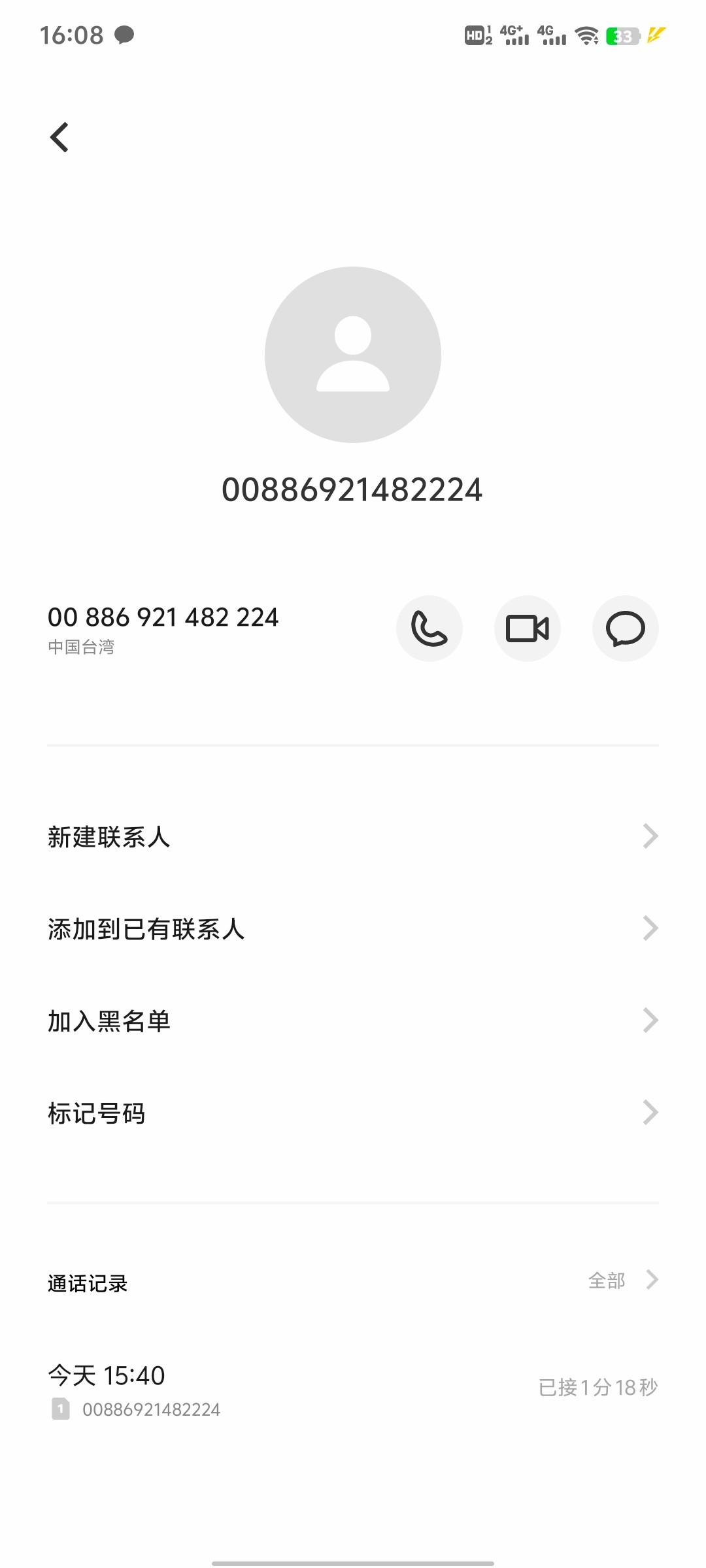Open the 今天 15:40 call log entry

(x=353, y=1390)
